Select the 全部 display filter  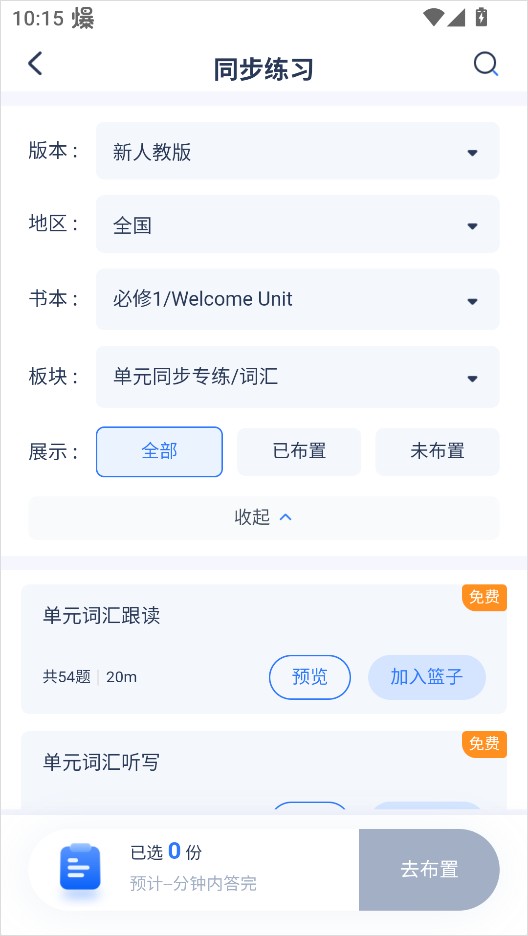click(x=159, y=451)
